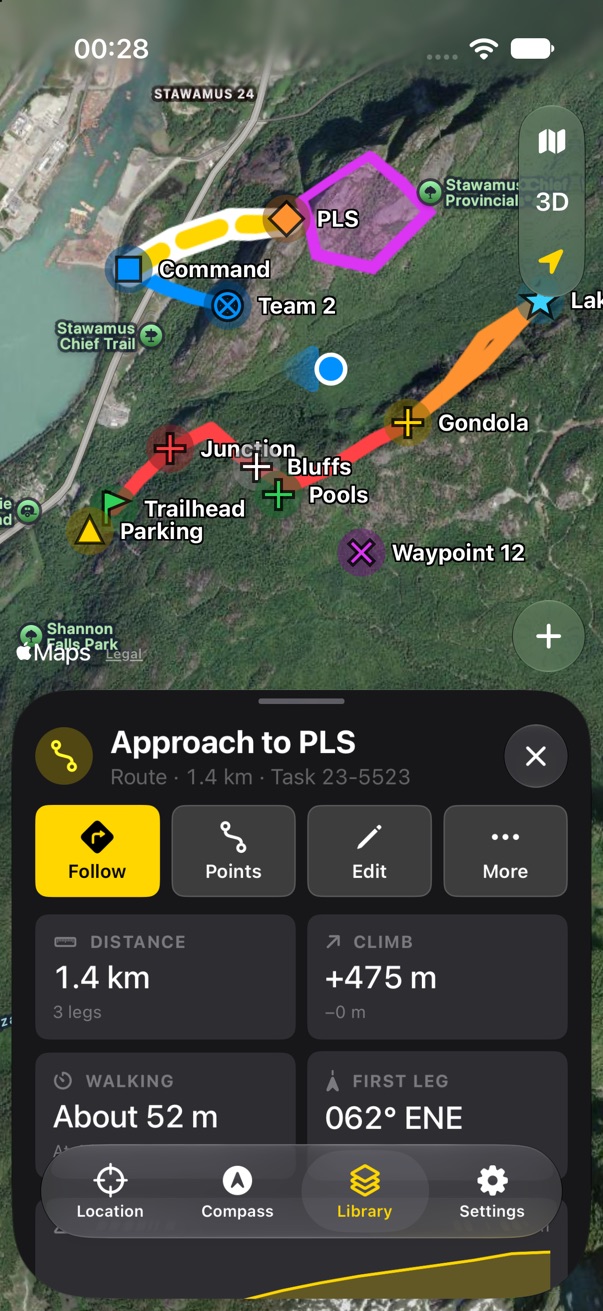Open the Legal link on the map
Viewport: 603px width, 1311px height.
pyautogui.click(x=124, y=654)
